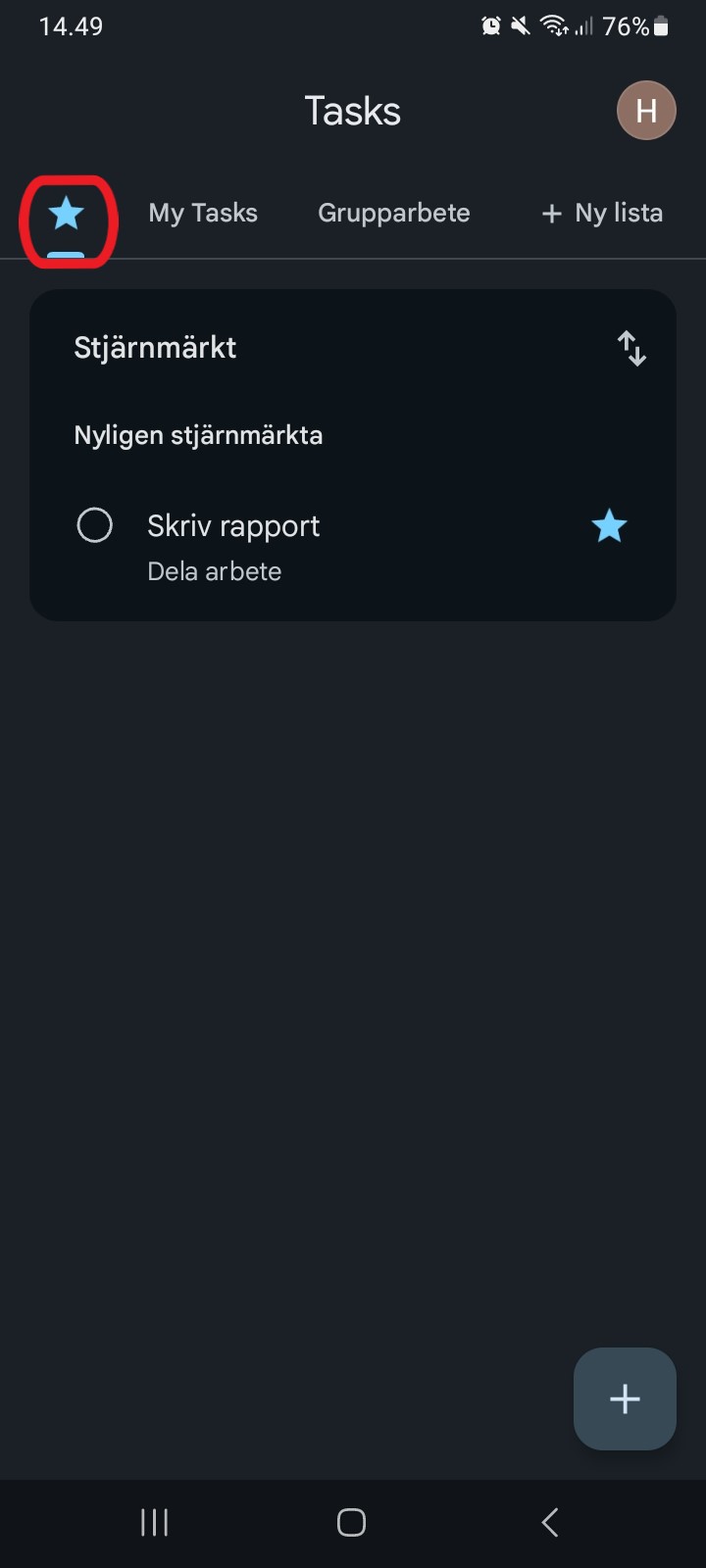Switch to the My Tasks tab
This screenshot has height=1568, width=706.
pos(203,213)
